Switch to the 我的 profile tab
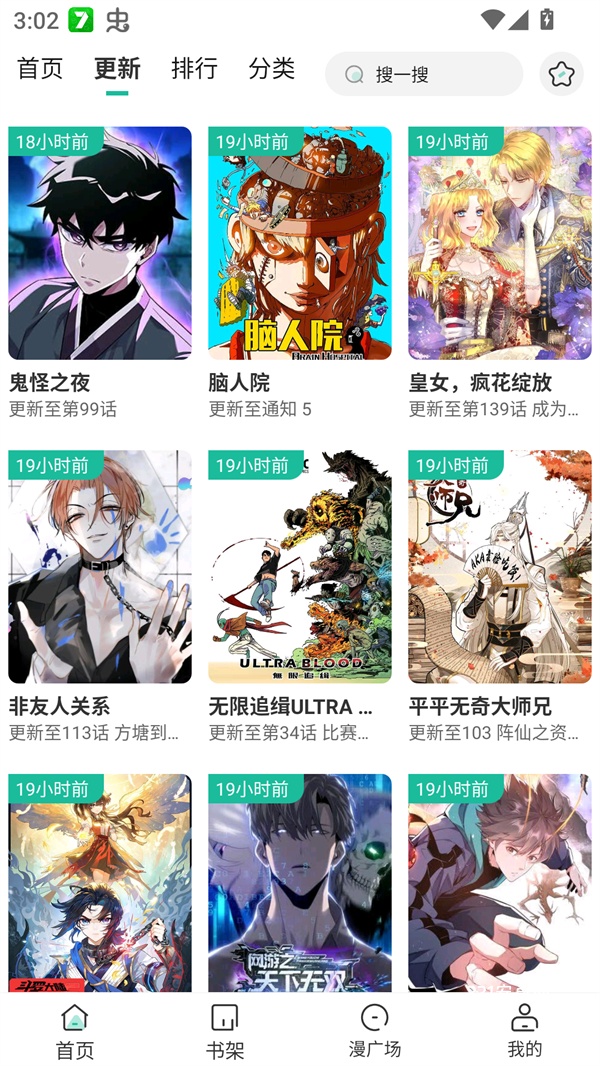 click(x=525, y=1030)
